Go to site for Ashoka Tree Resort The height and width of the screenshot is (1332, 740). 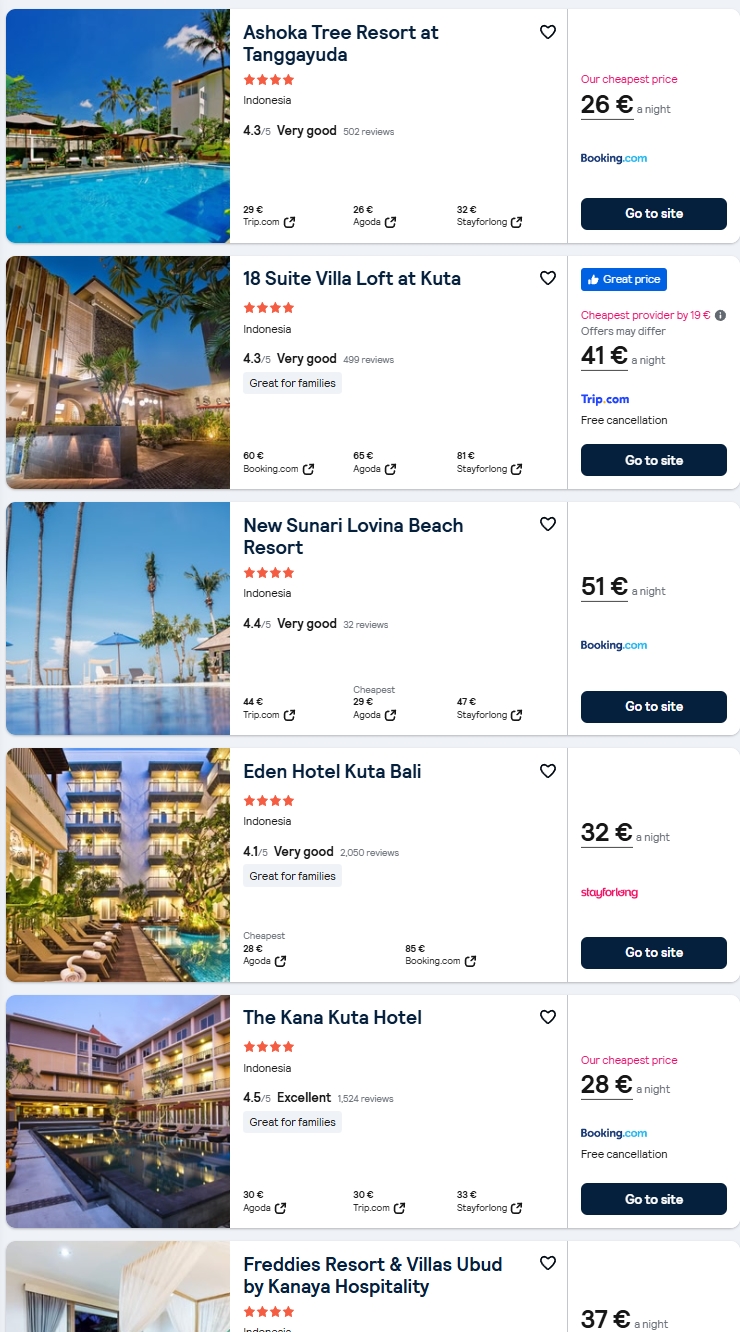(653, 214)
